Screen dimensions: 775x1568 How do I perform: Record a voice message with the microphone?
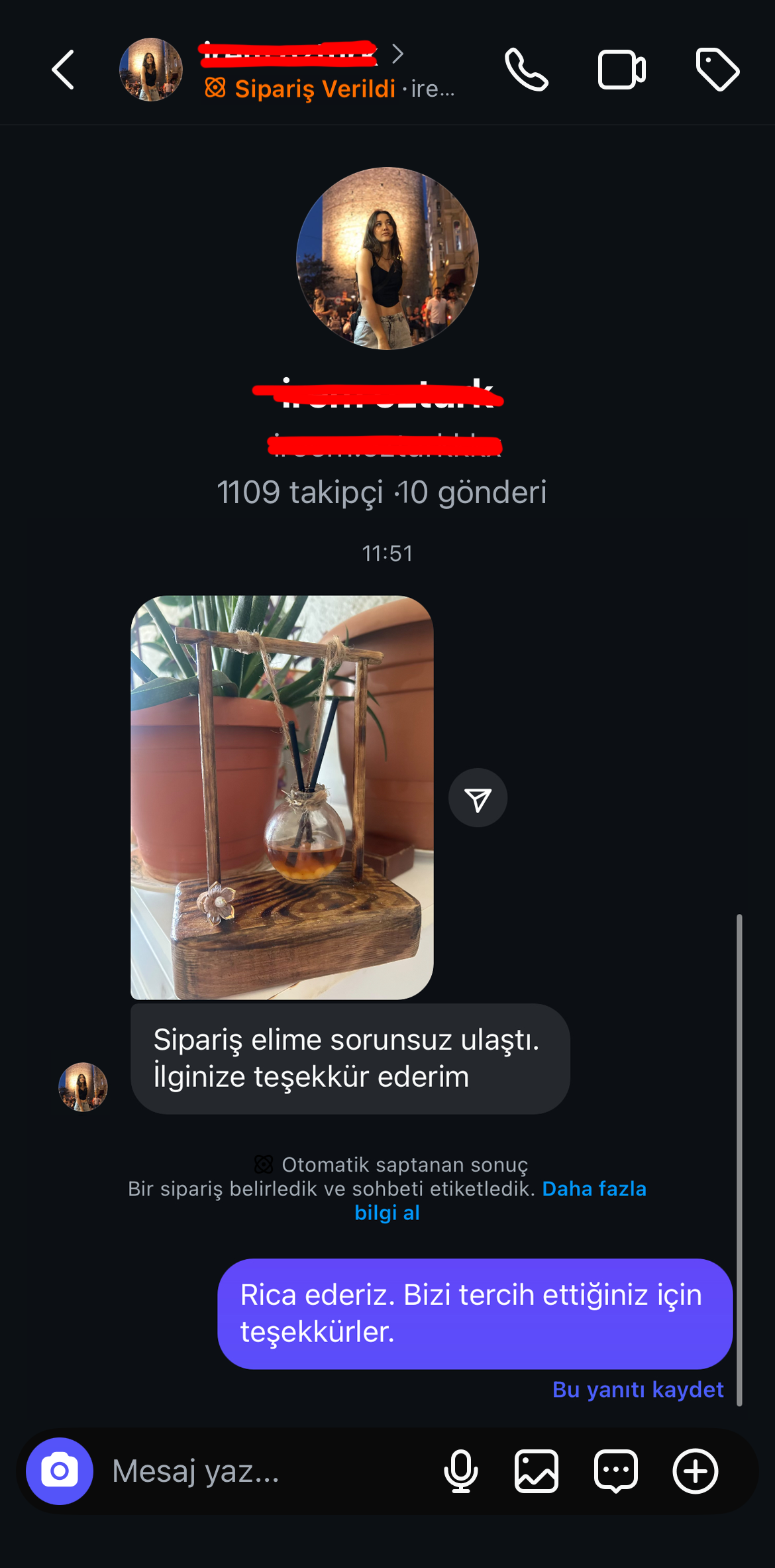pyautogui.click(x=460, y=1471)
